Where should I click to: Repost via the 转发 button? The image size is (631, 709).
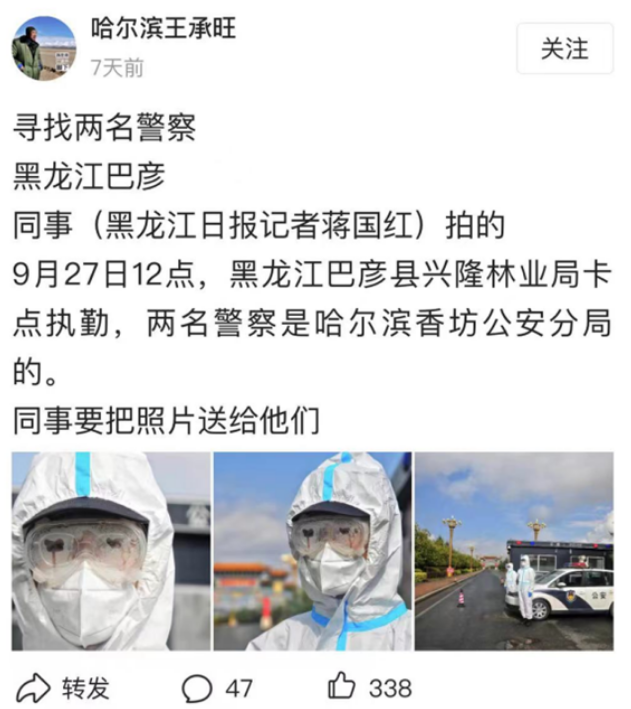(x=66, y=687)
